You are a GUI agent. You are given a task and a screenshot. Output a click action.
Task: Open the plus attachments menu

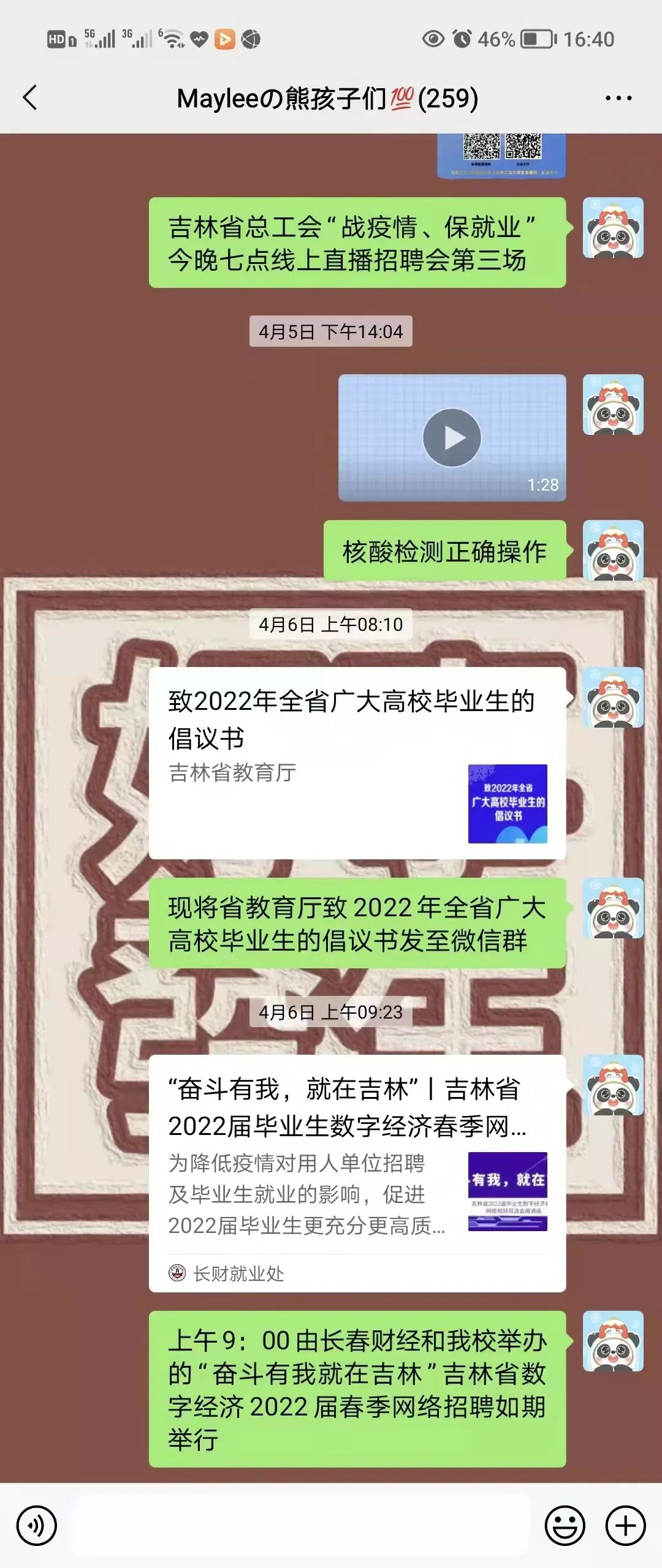(625, 1525)
